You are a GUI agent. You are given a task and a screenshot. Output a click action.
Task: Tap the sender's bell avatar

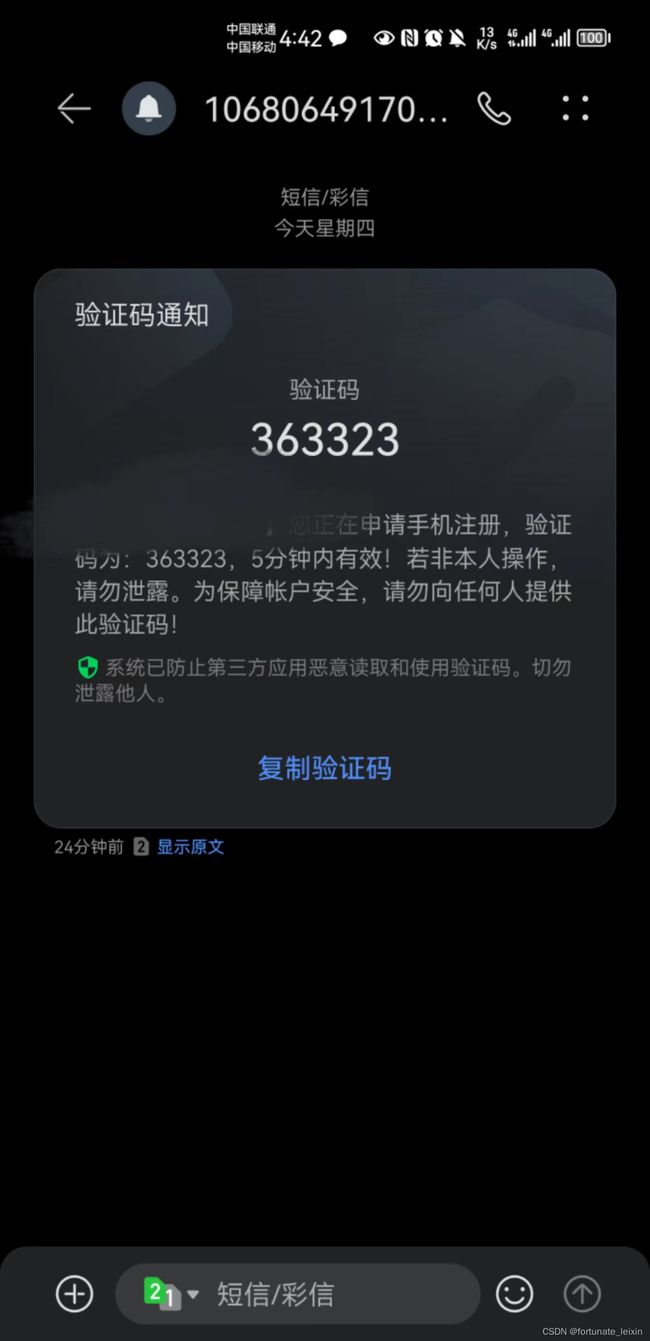[x=149, y=109]
